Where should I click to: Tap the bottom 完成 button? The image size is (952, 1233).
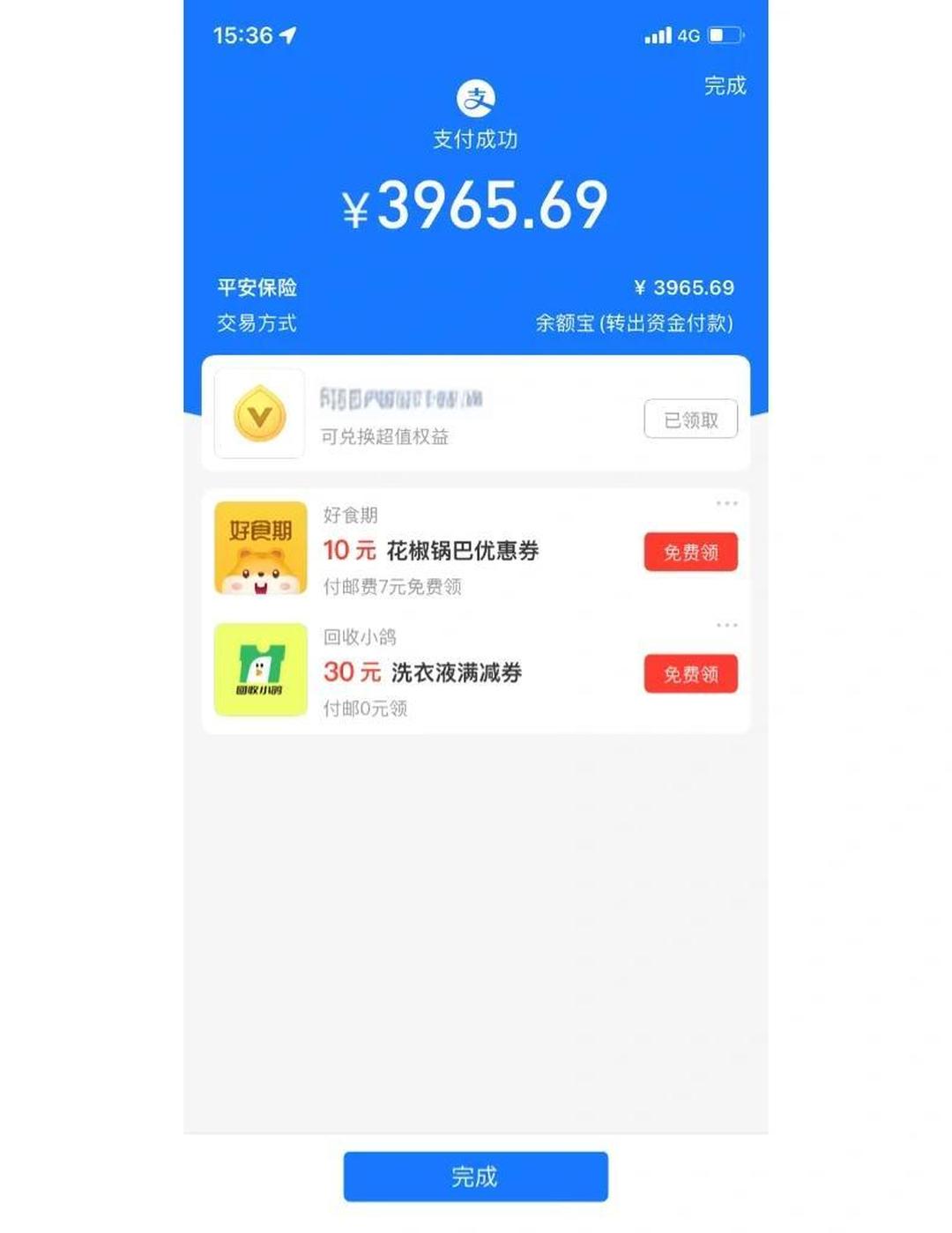[x=476, y=1175]
